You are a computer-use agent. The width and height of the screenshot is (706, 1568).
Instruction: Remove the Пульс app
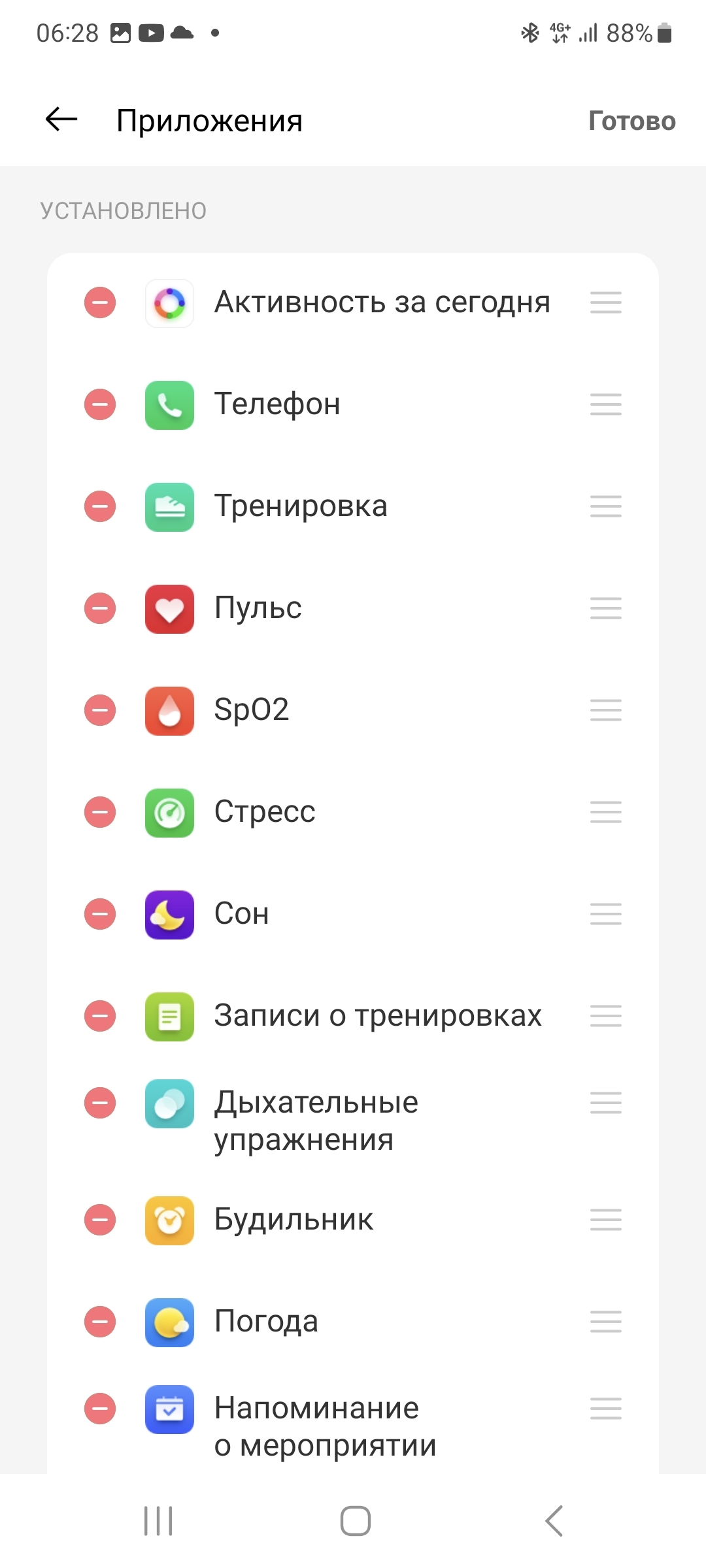tap(100, 608)
